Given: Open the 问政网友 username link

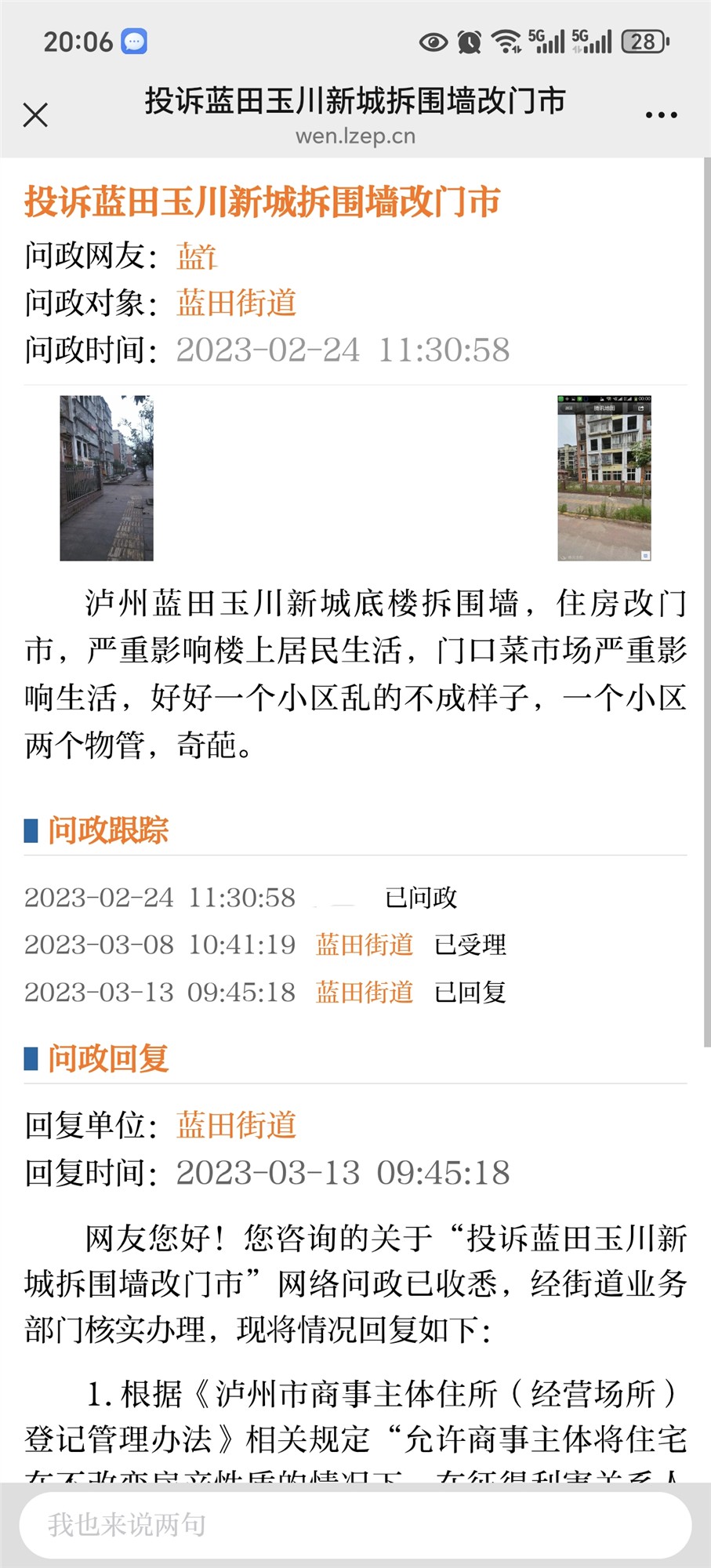Looking at the screenshot, I should point(197,256).
